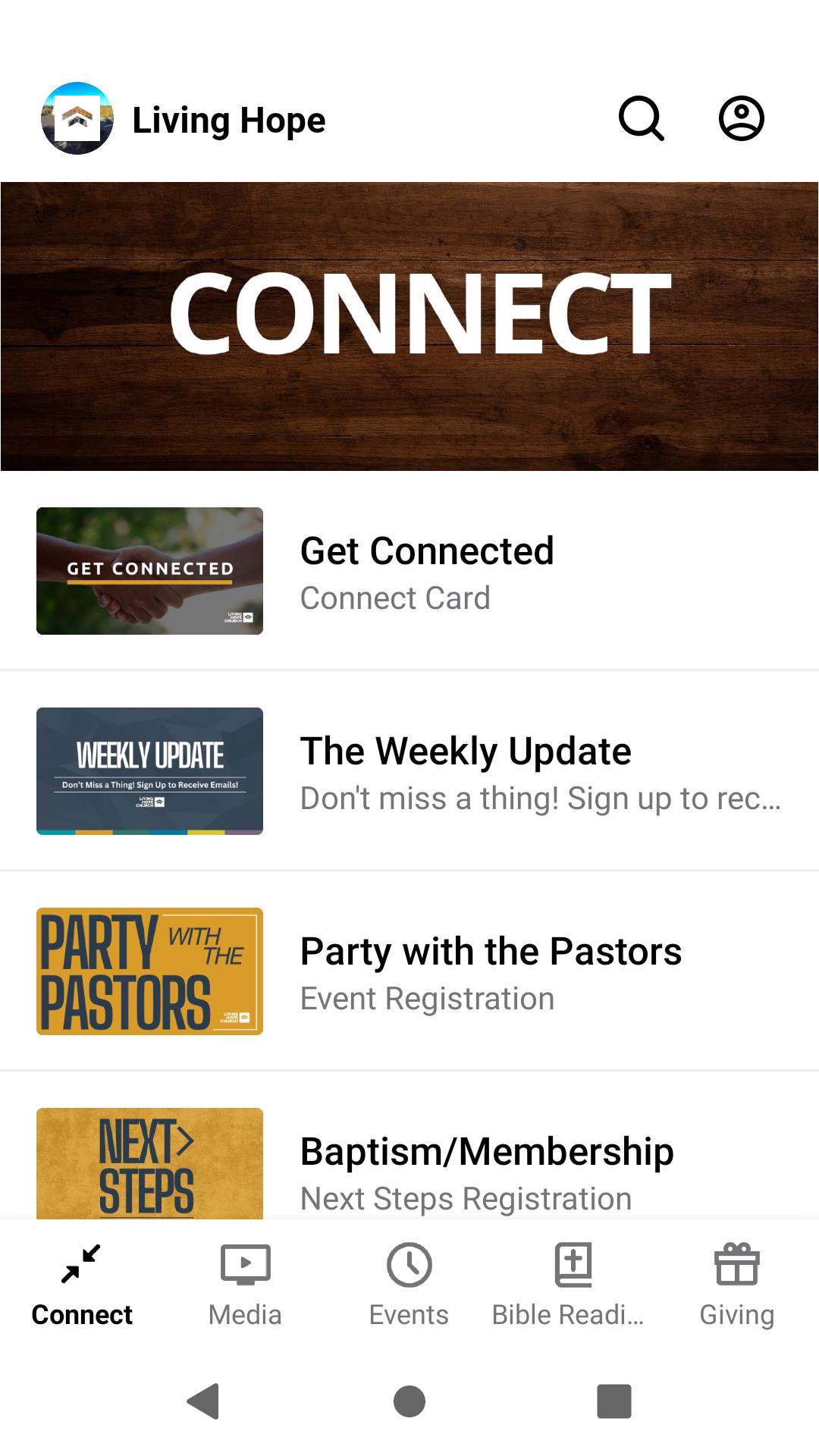The width and height of the screenshot is (819, 1456).
Task: Go to the system home screen
Action: [409, 1401]
